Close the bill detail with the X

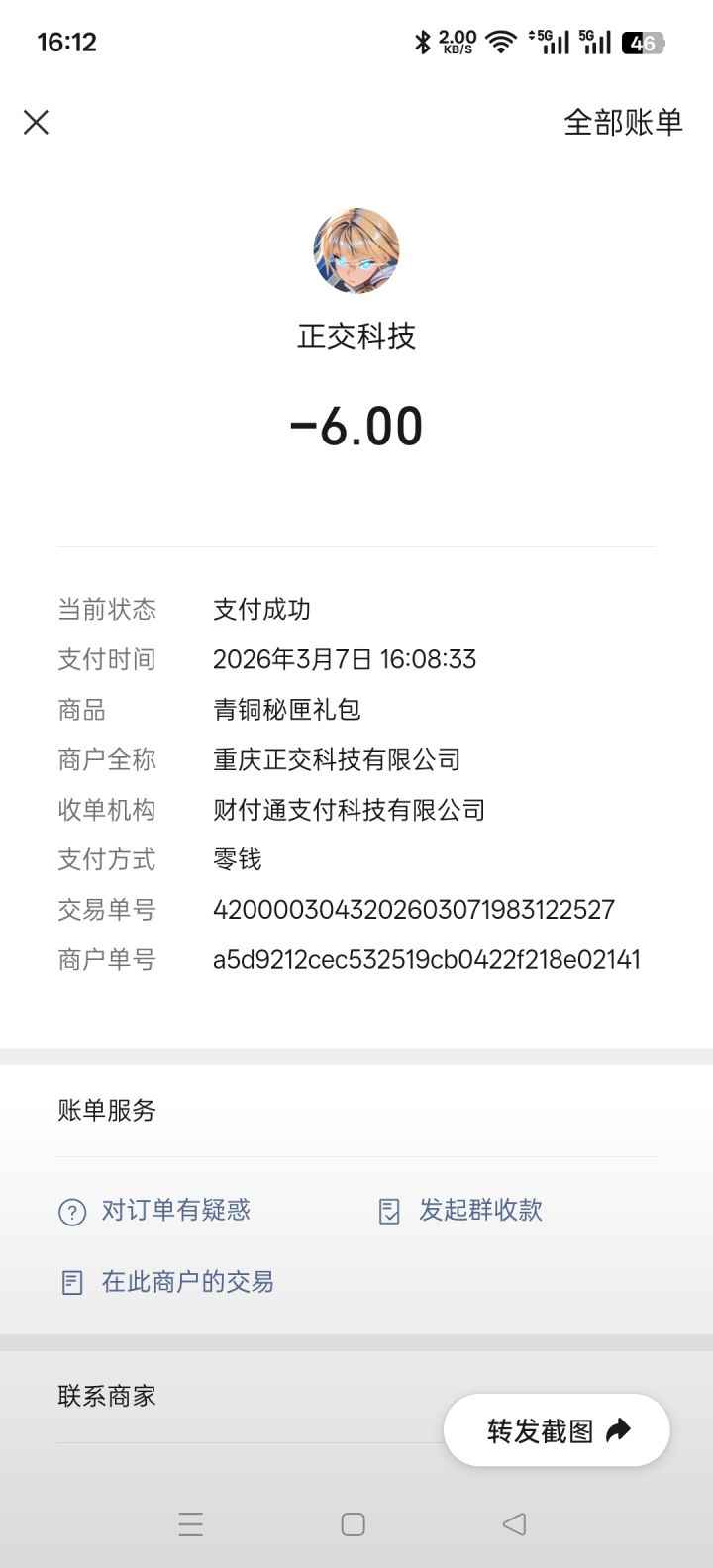click(36, 122)
